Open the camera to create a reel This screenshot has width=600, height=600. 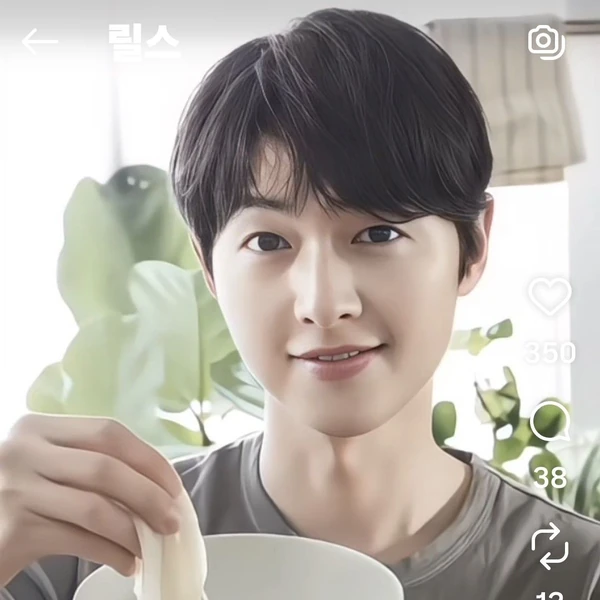click(x=546, y=41)
